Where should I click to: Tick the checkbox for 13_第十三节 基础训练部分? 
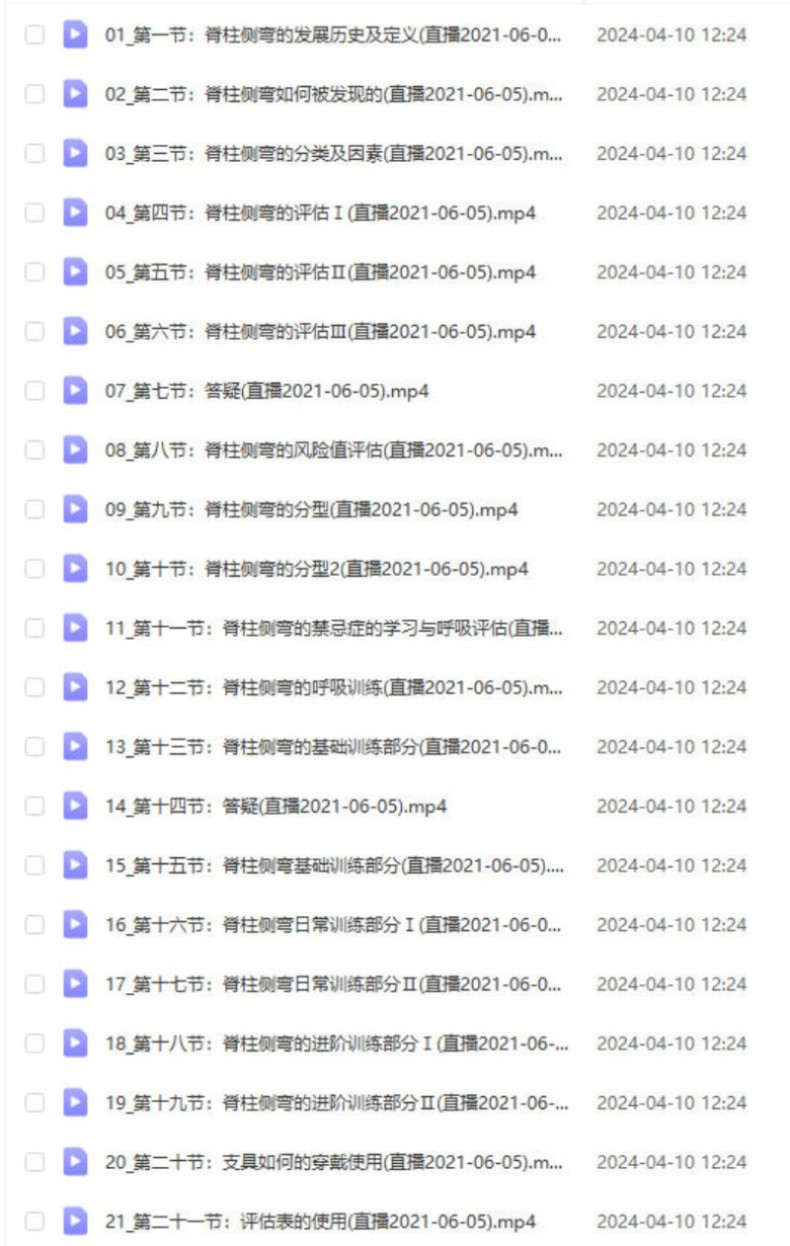coord(35,747)
